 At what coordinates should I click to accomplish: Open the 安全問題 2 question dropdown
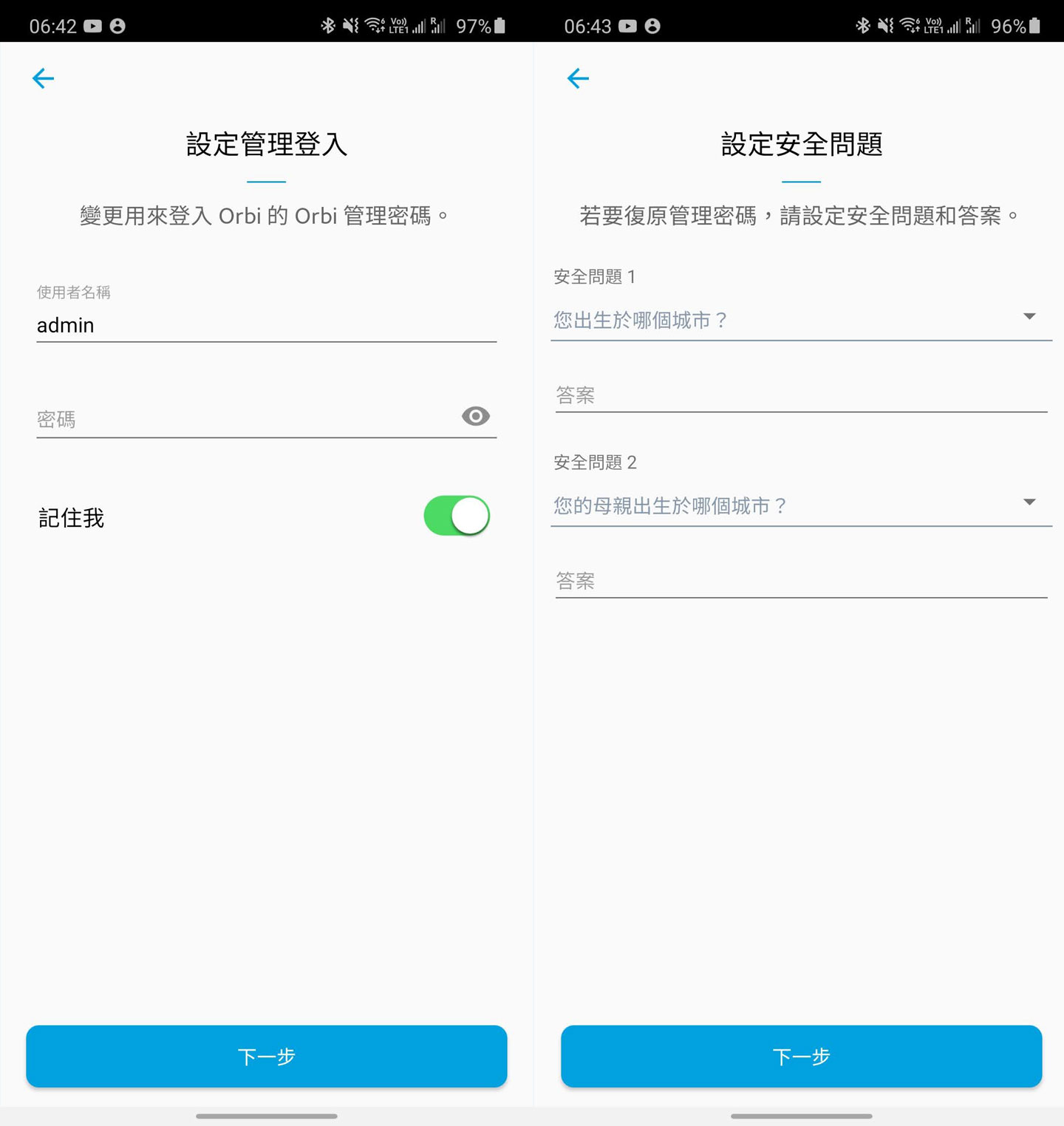tap(1029, 502)
